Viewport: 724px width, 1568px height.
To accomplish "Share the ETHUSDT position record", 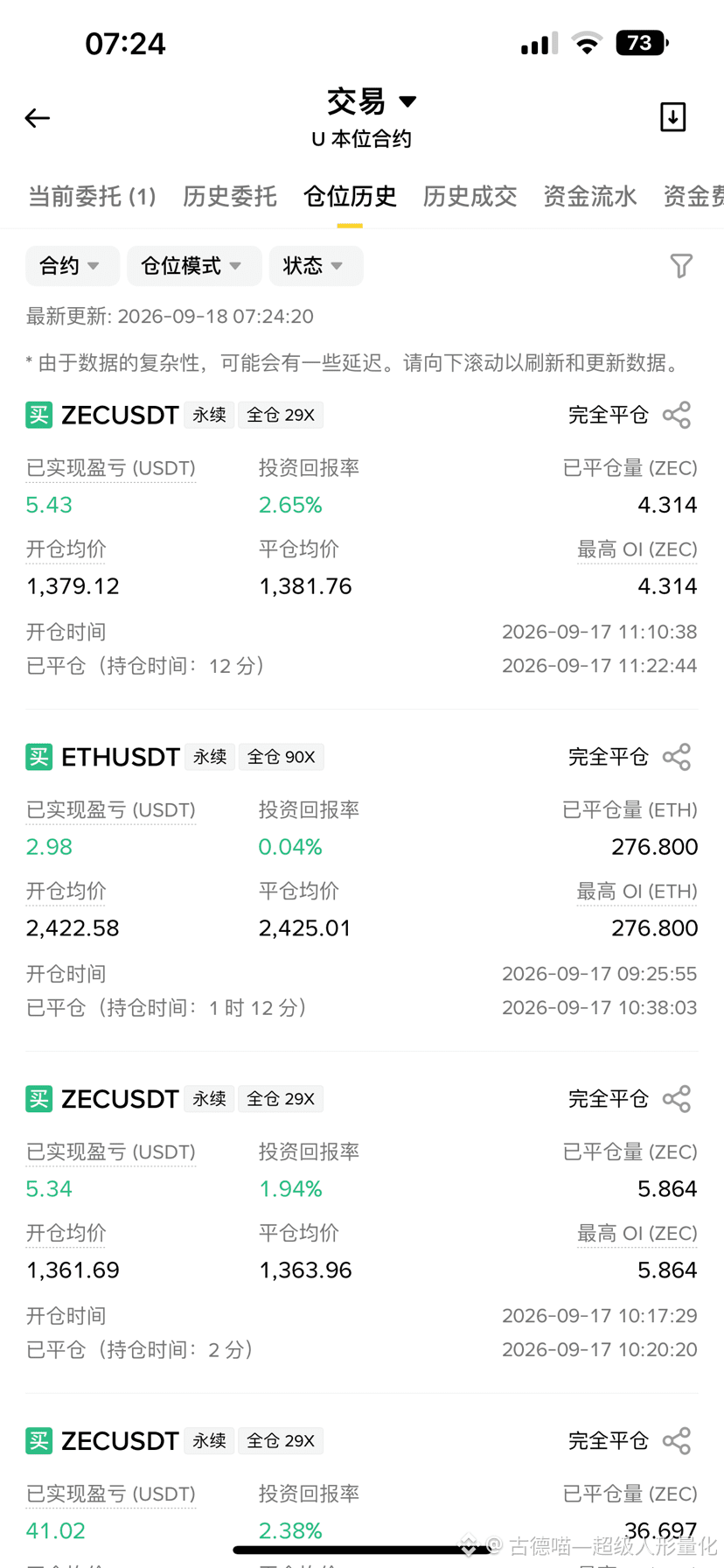I will click(677, 757).
